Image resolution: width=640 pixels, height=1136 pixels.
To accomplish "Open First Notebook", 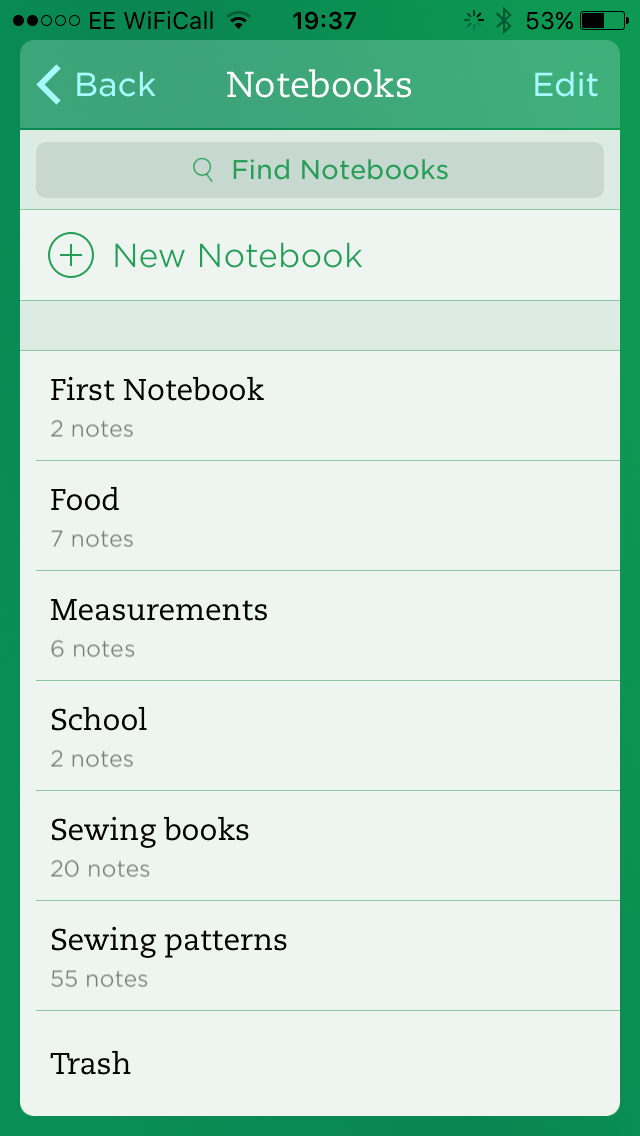I will click(320, 406).
